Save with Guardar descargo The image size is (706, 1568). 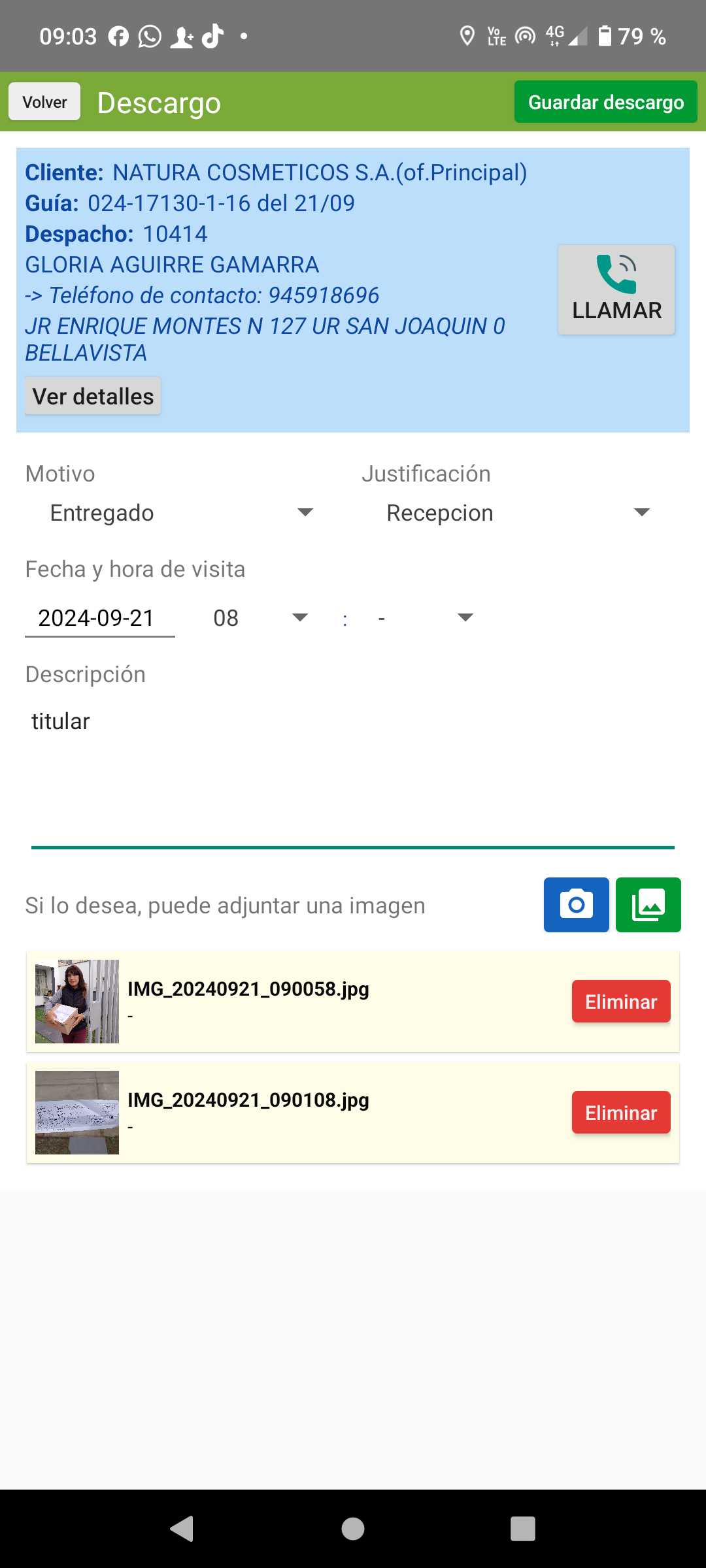605,102
